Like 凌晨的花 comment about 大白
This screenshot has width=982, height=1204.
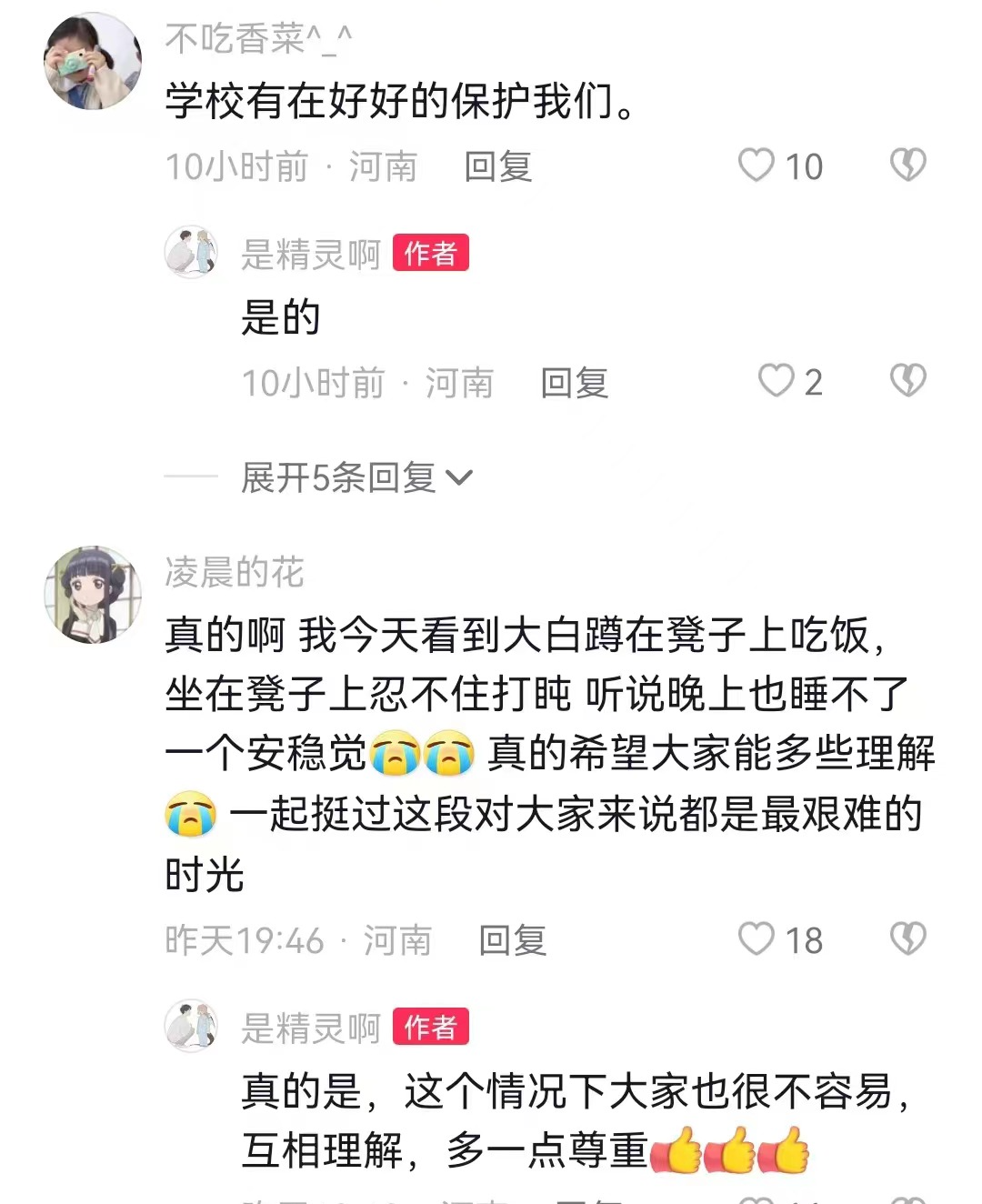coord(757,939)
